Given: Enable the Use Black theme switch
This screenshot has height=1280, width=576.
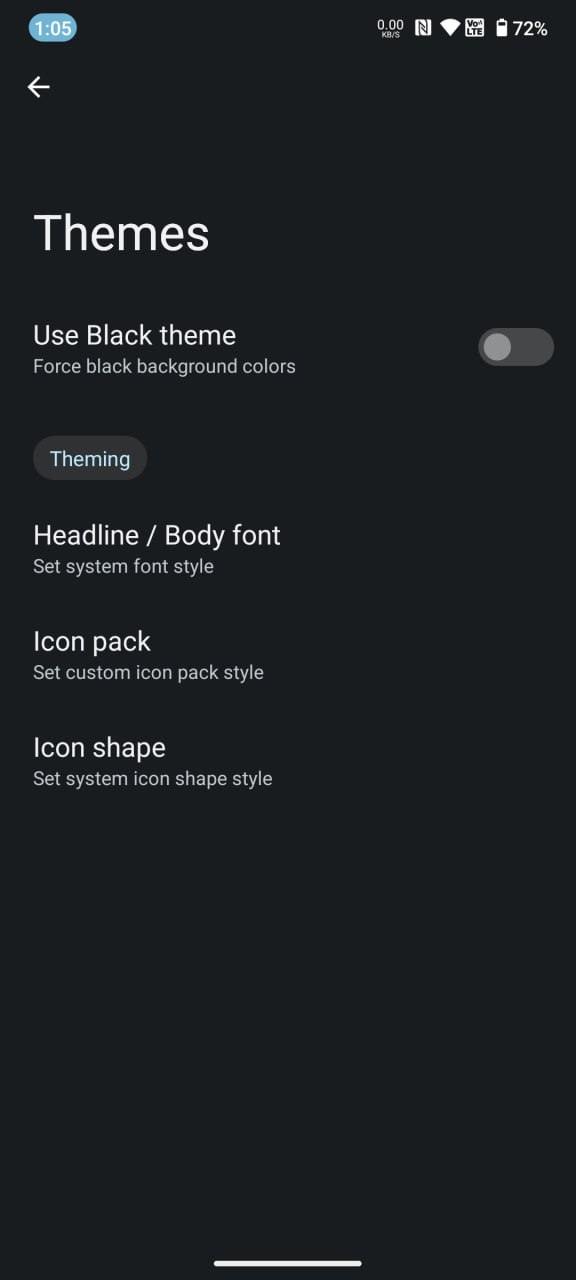Looking at the screenshot, I should pyautogui.click(x=515, y=347).
